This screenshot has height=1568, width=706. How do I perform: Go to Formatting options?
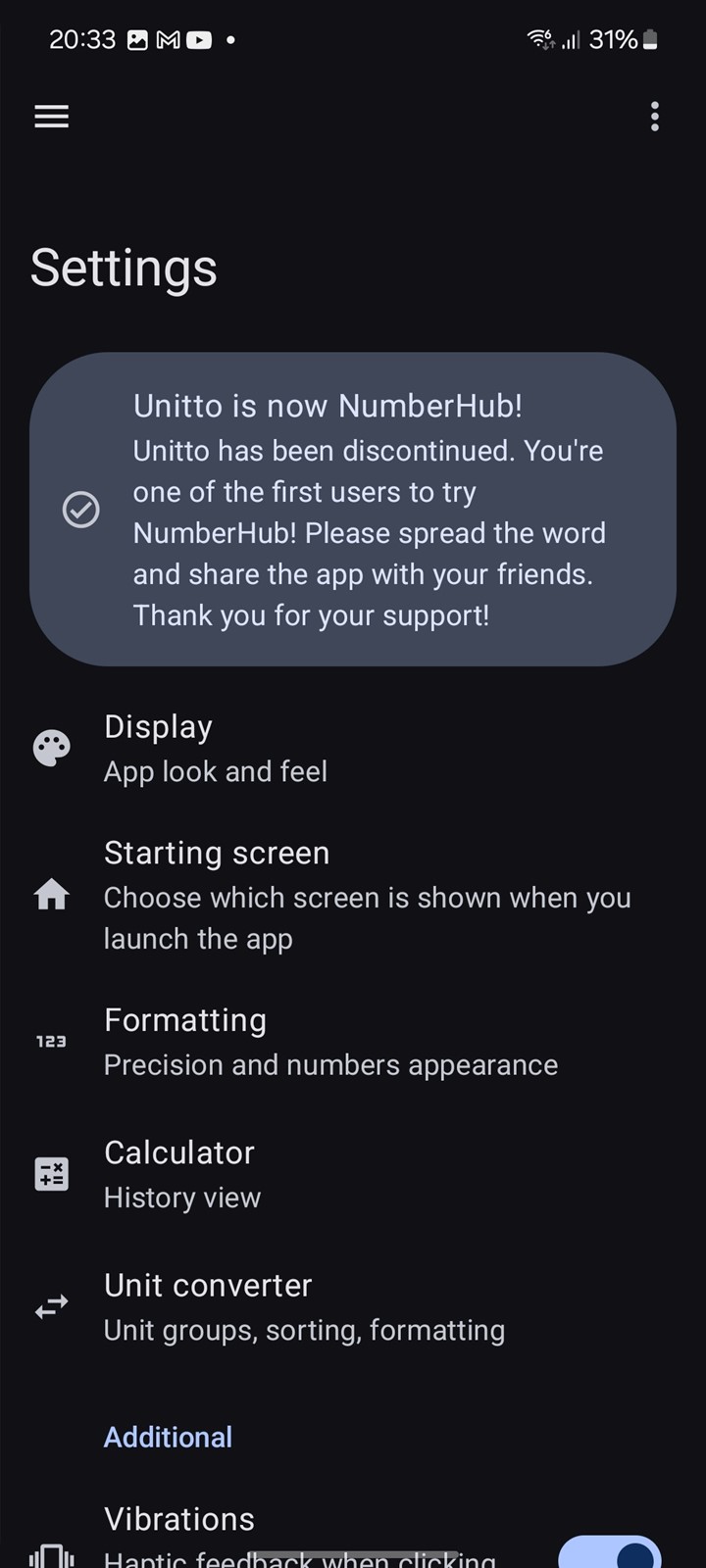pyautogui.click(x=353, y=1042)
